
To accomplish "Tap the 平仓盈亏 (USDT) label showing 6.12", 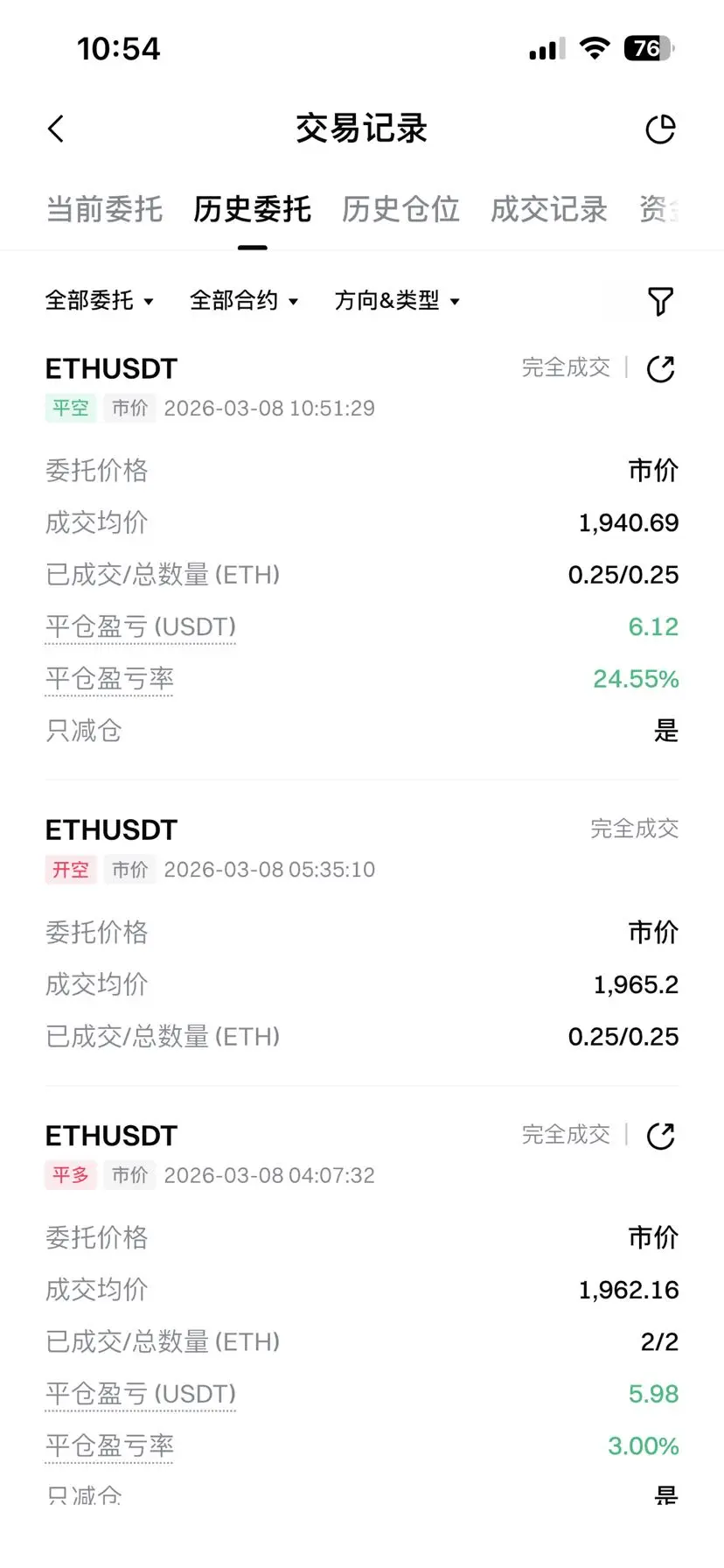I will [x=141, y=627].
